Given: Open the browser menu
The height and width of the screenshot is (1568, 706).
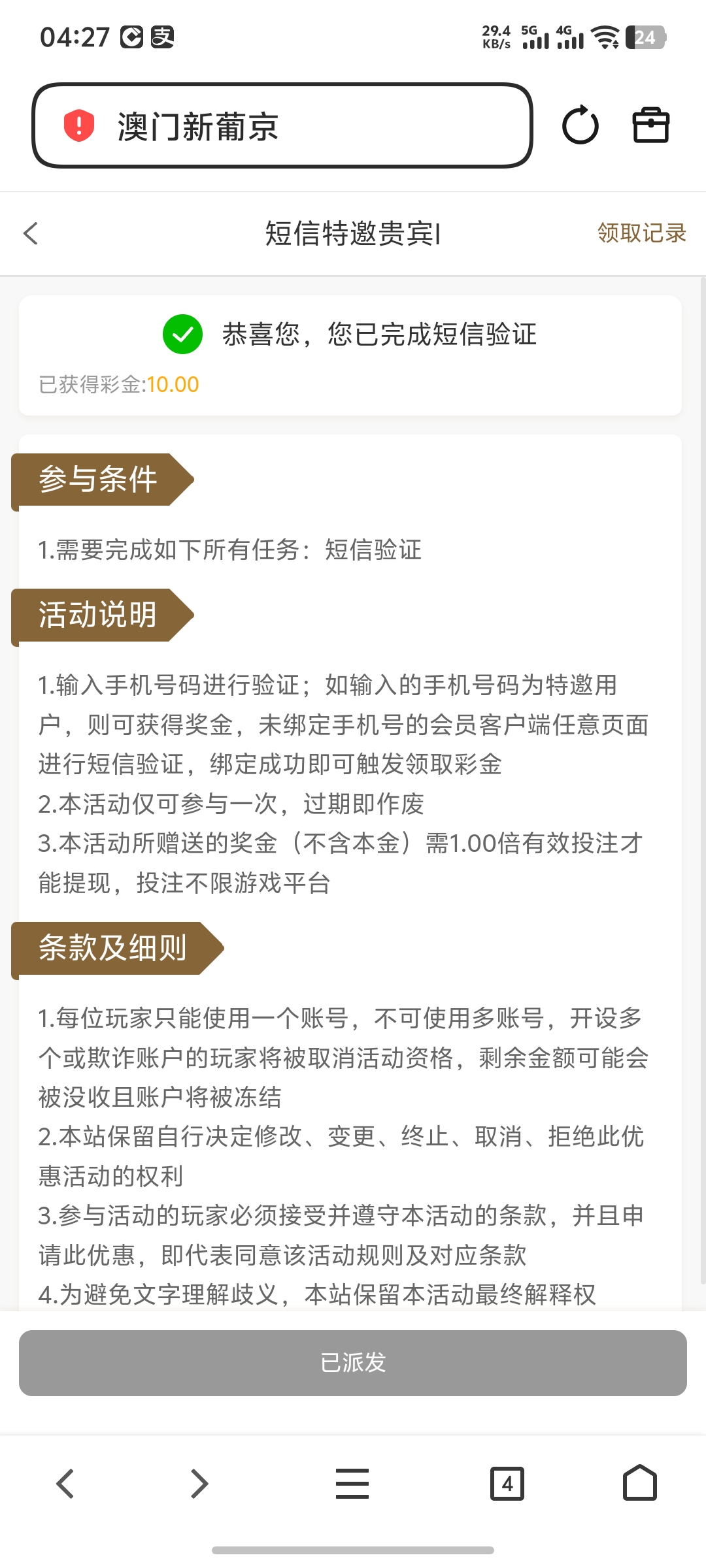Looking at the screenshot, I should coord(352,1484).
